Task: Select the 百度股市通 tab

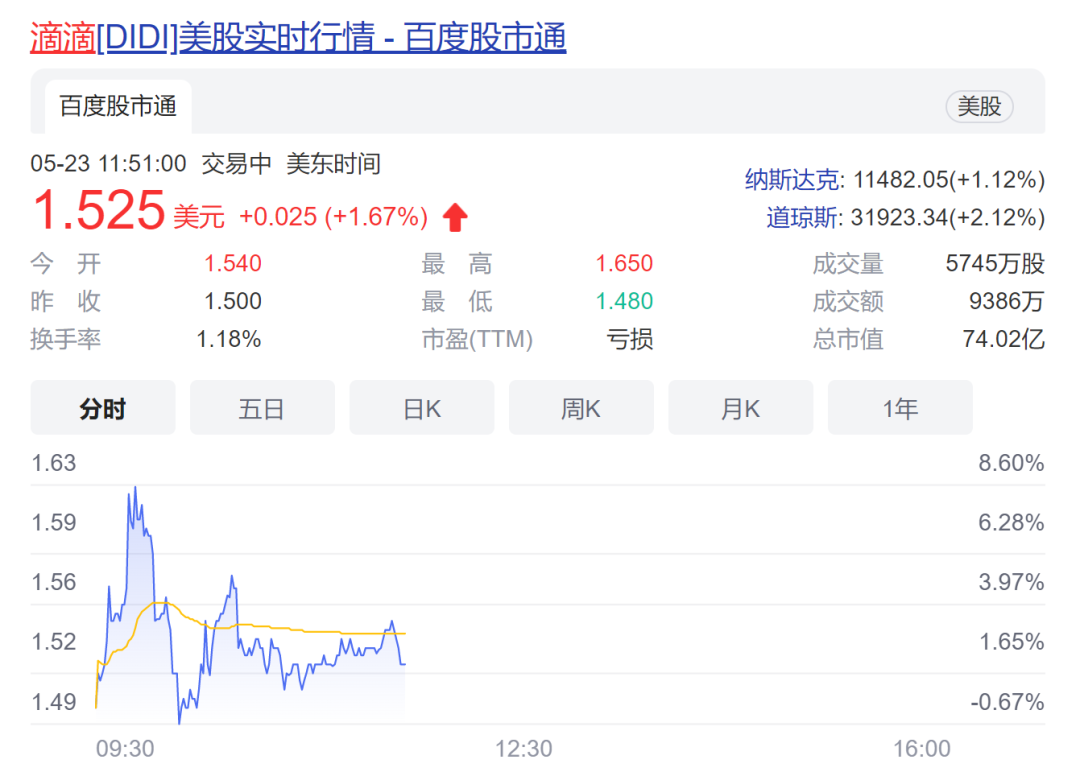Action: pos(118,106)
